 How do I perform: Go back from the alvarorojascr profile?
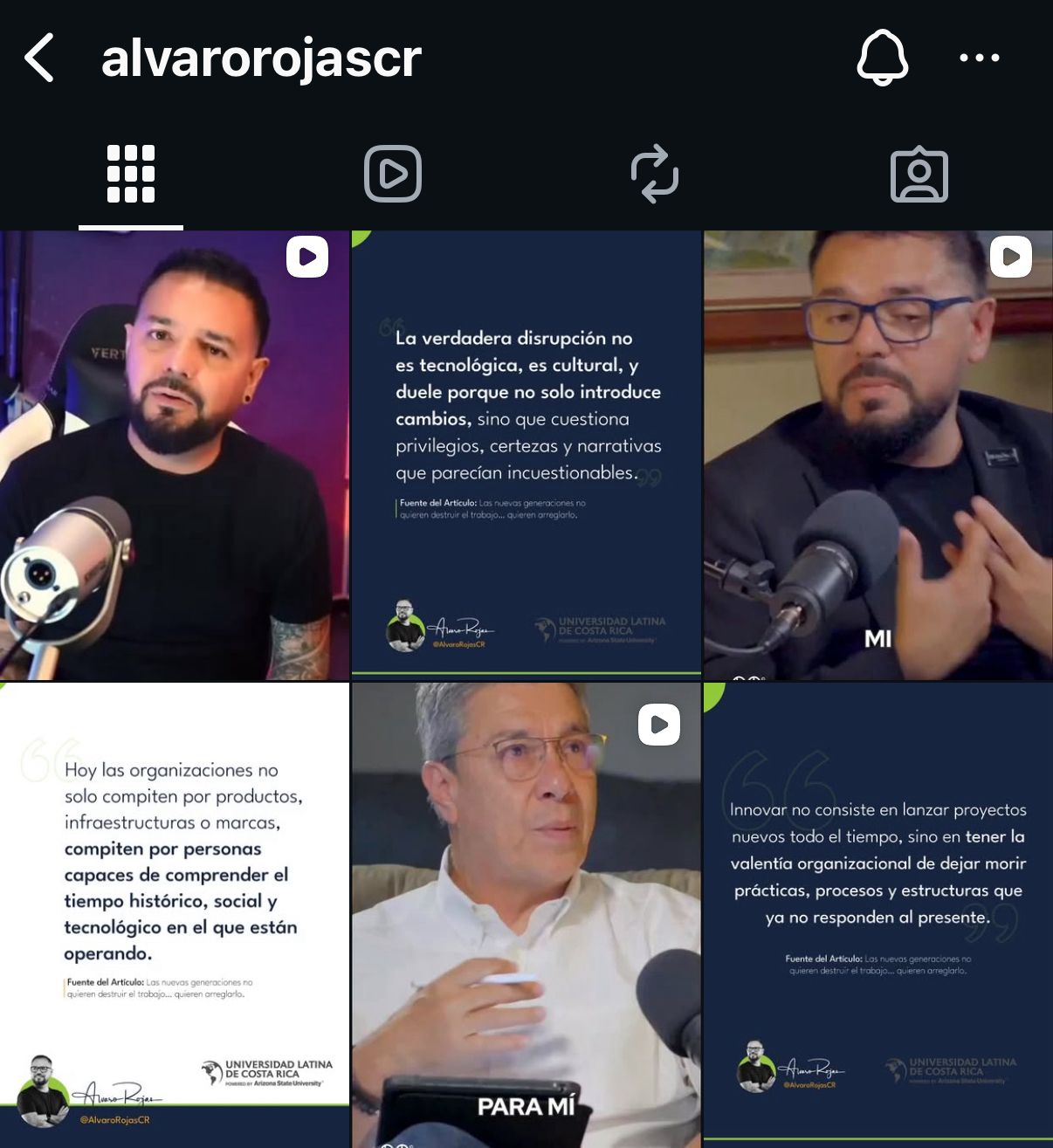coord(40,58)
